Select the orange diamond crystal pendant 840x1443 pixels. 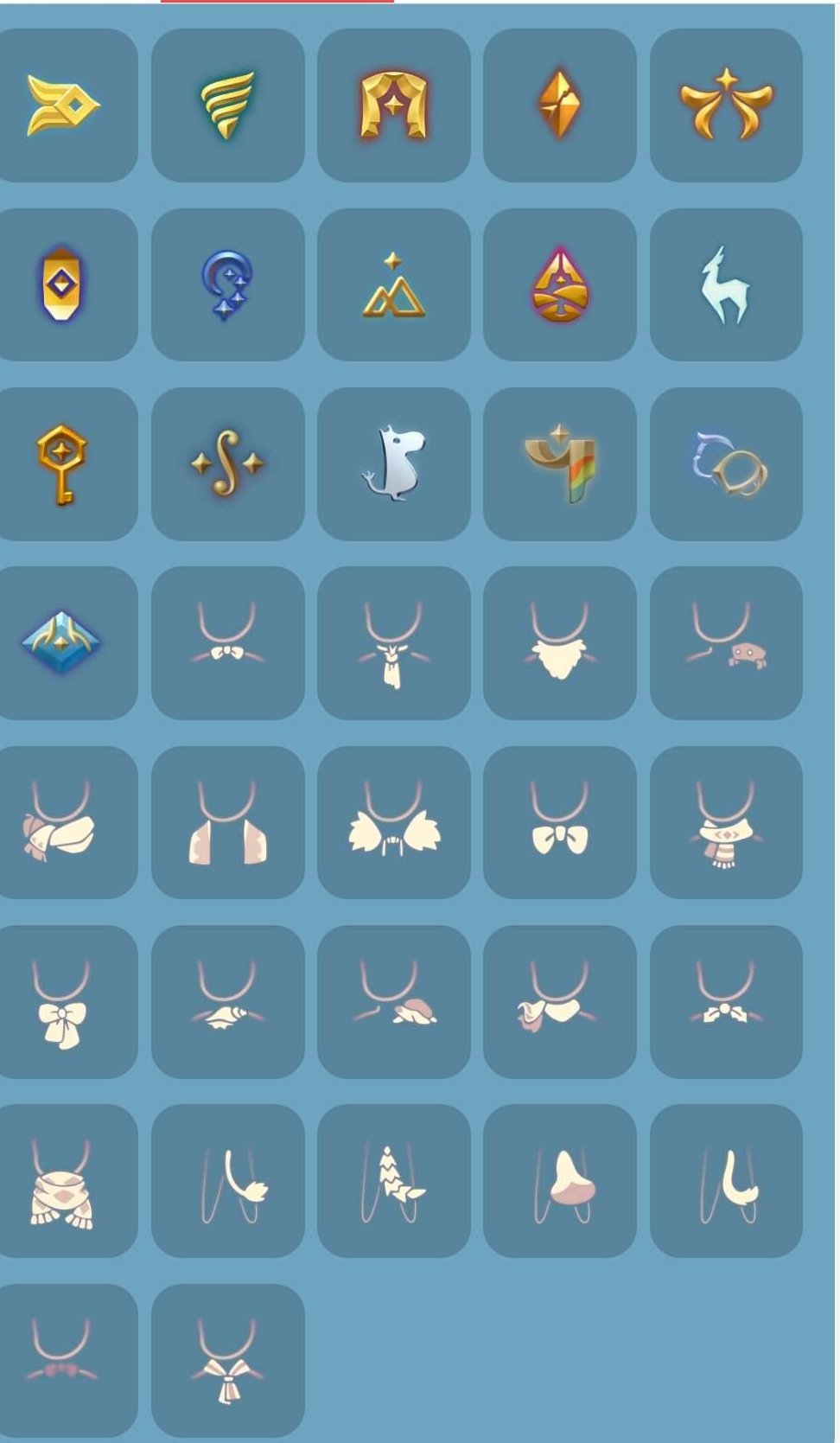click(x=559, y=105)
